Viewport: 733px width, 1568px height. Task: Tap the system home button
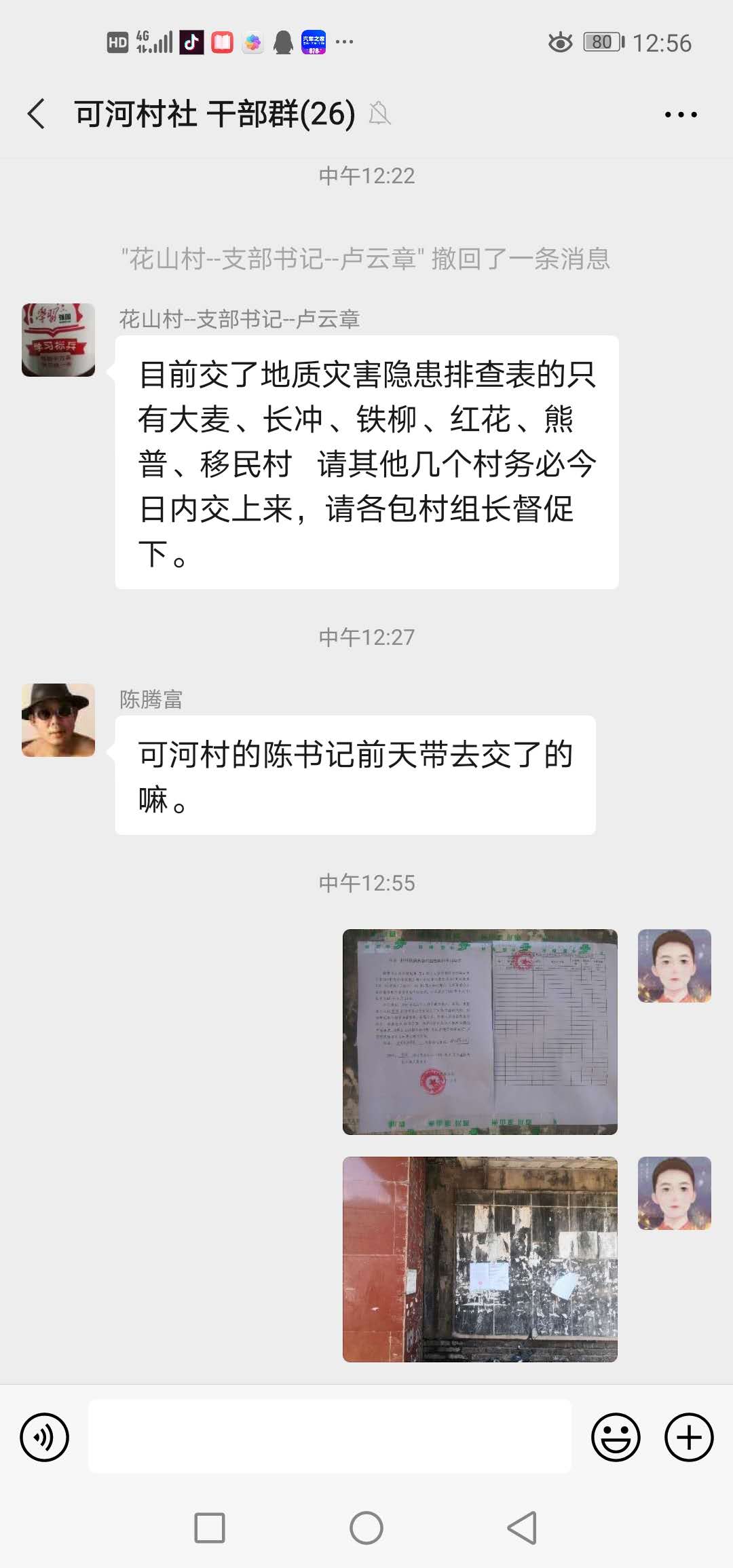coord(366,1528)
